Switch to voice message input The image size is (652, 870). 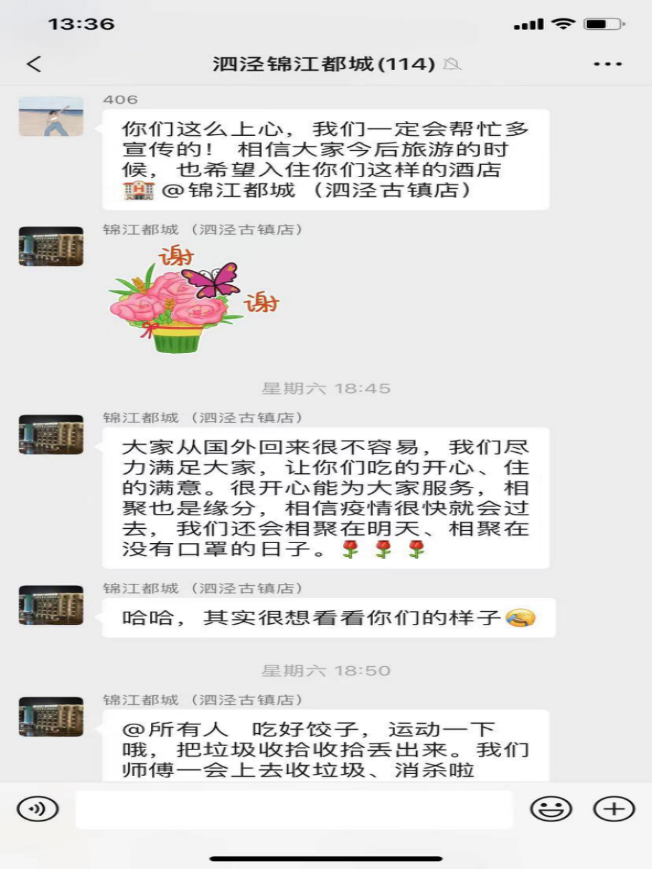[x=37, y=809]
